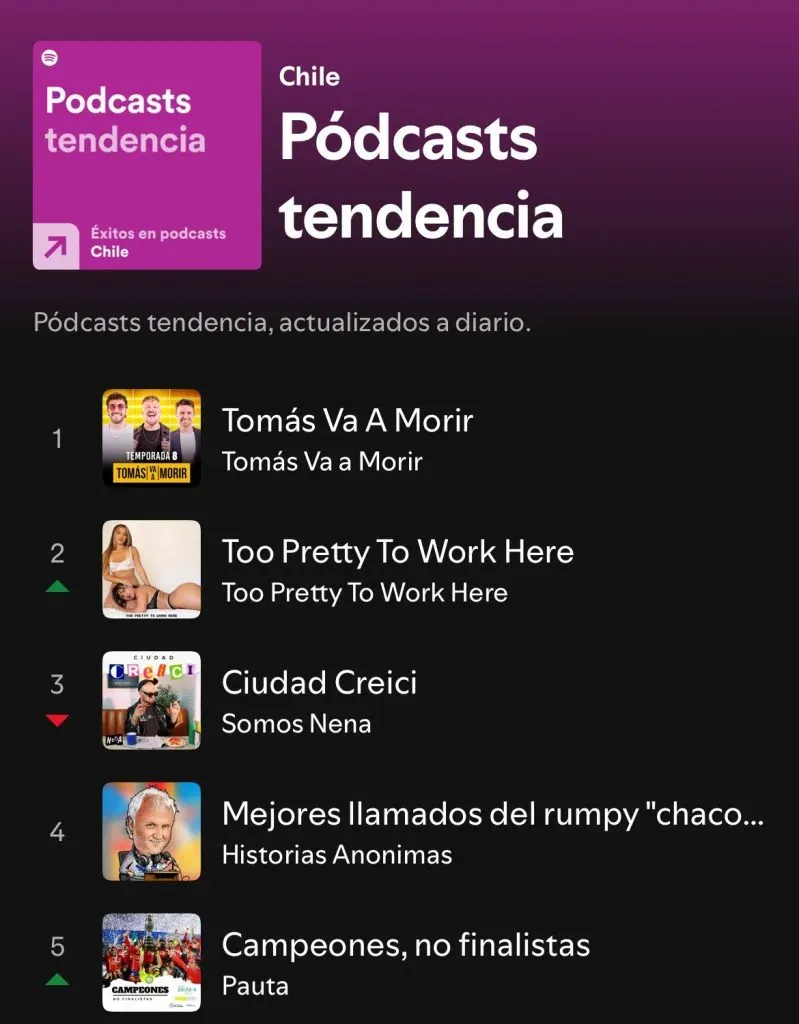Select the Ciudad Creici podcast row

click(x=319, y=684)
